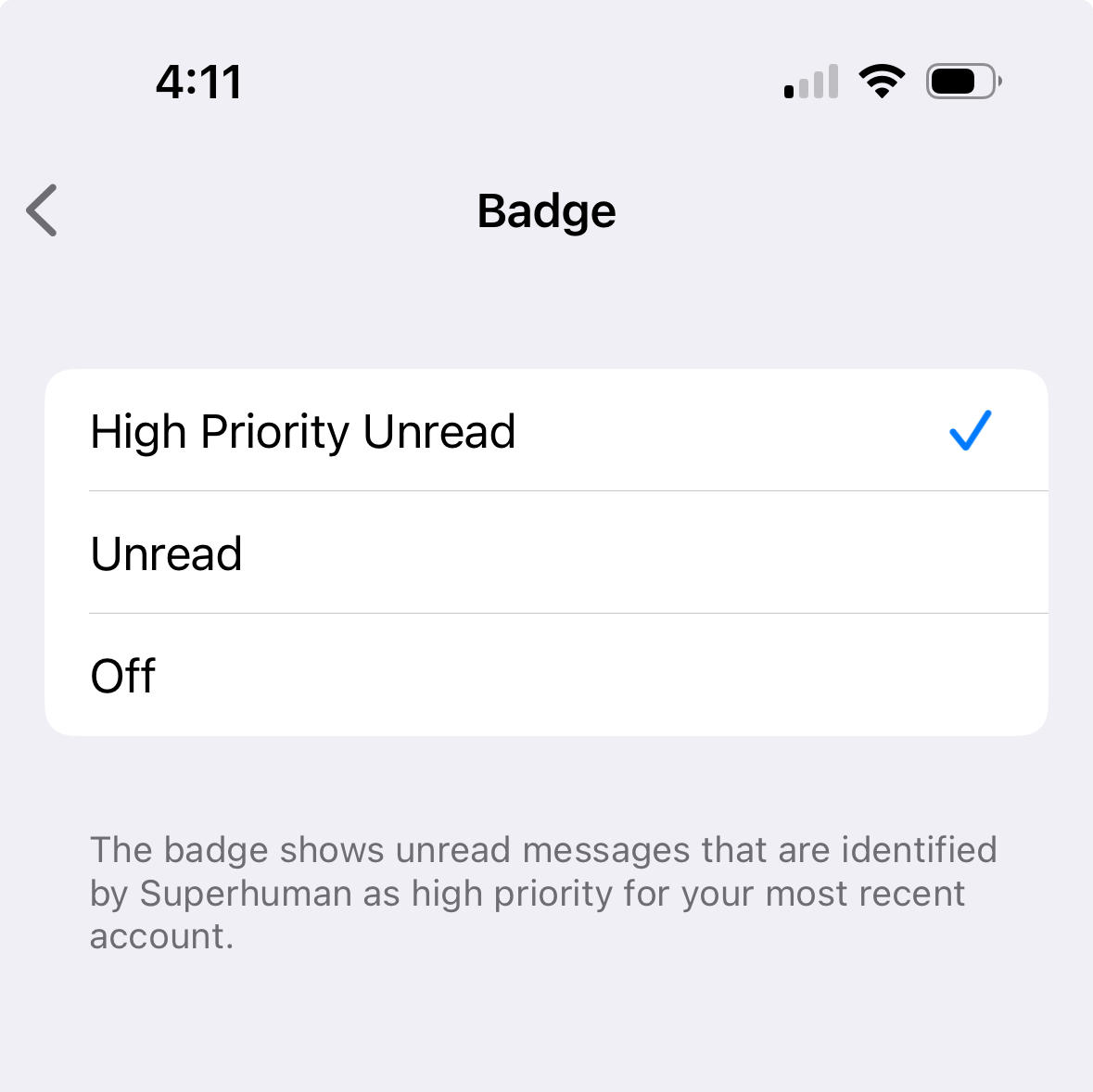Select the High Priority Unread option
The image size is (1093, 1092).
(x=545, y=431)
